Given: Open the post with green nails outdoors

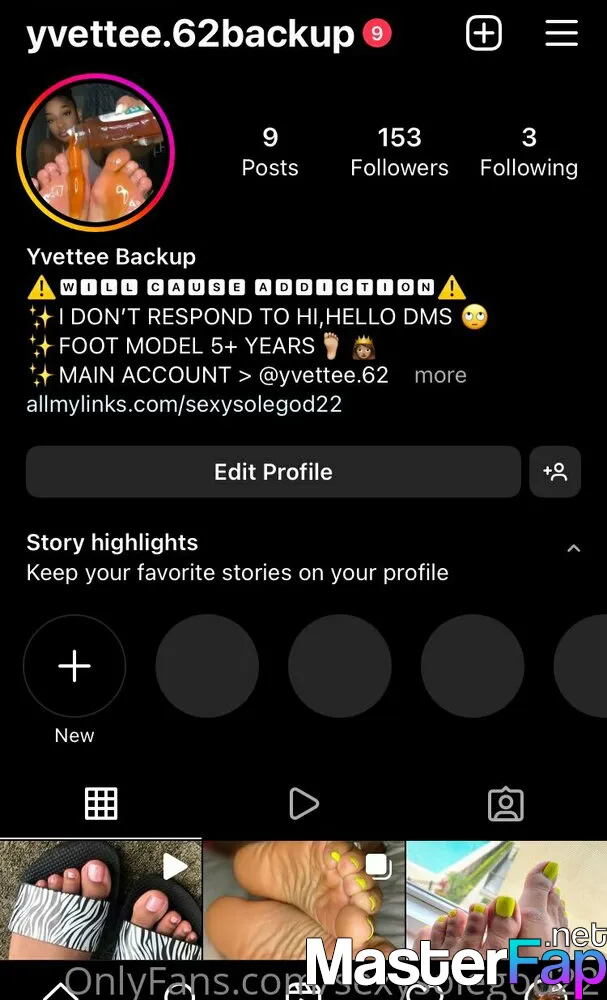Looking at the screenshot, I should 506,893.
